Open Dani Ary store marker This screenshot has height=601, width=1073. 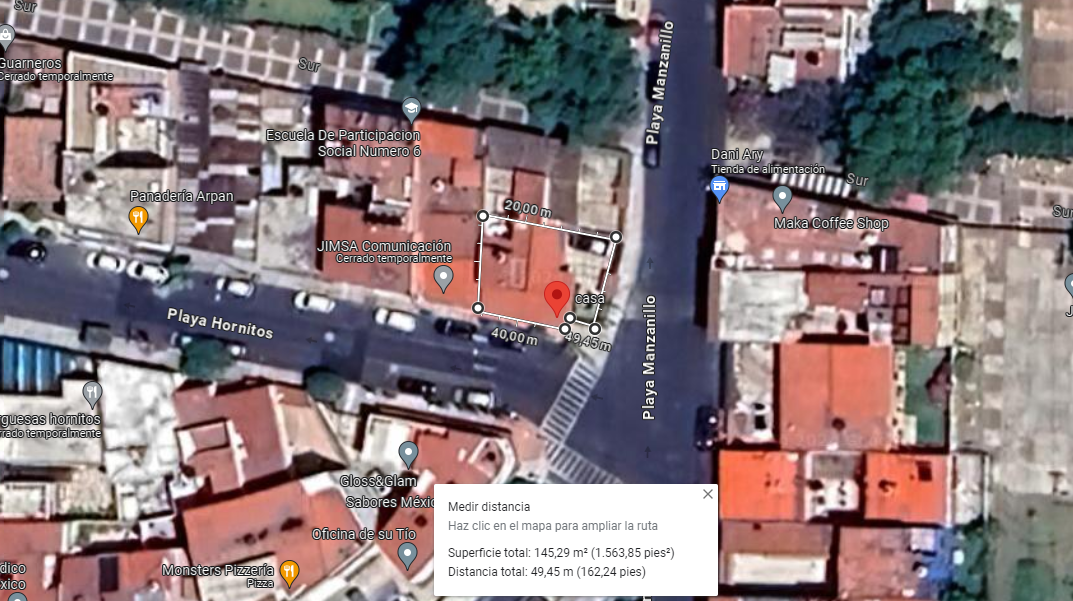coord(719,188)
